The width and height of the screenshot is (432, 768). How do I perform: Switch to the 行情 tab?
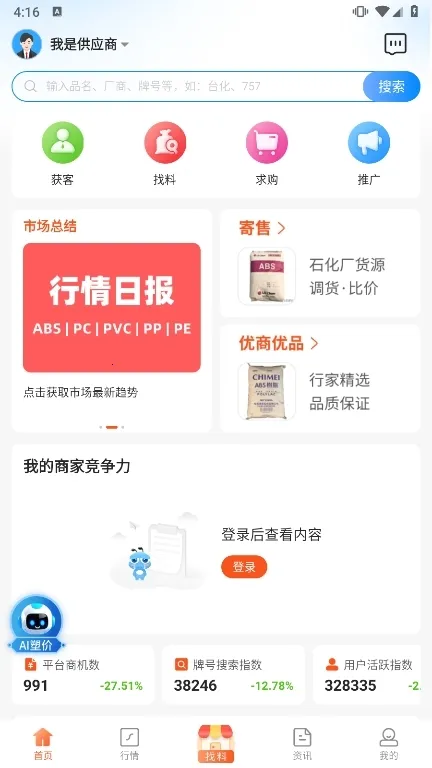click(x=129, y=744)
